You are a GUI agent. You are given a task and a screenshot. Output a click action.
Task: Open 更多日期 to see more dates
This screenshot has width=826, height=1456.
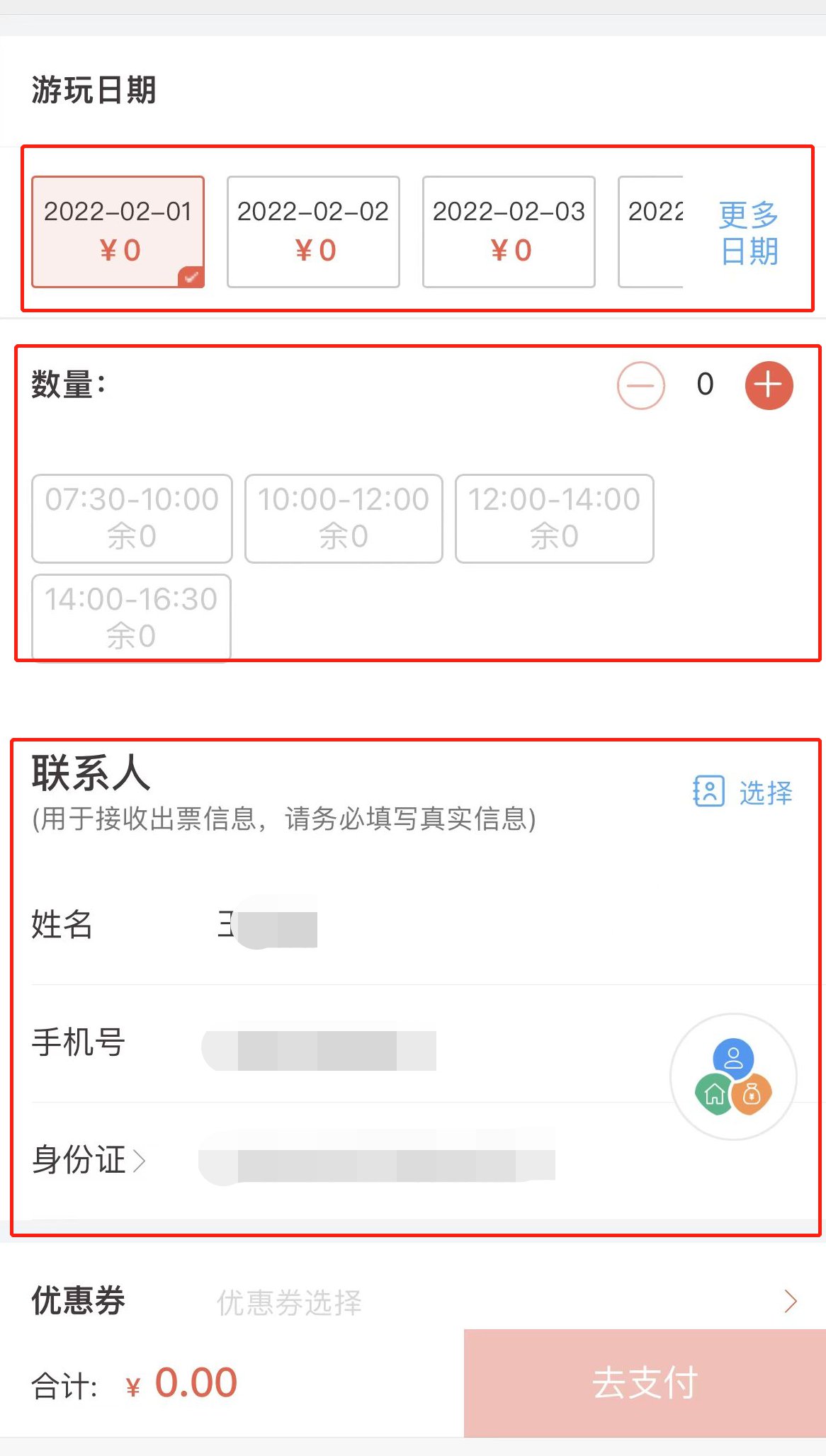coord(749,232)
